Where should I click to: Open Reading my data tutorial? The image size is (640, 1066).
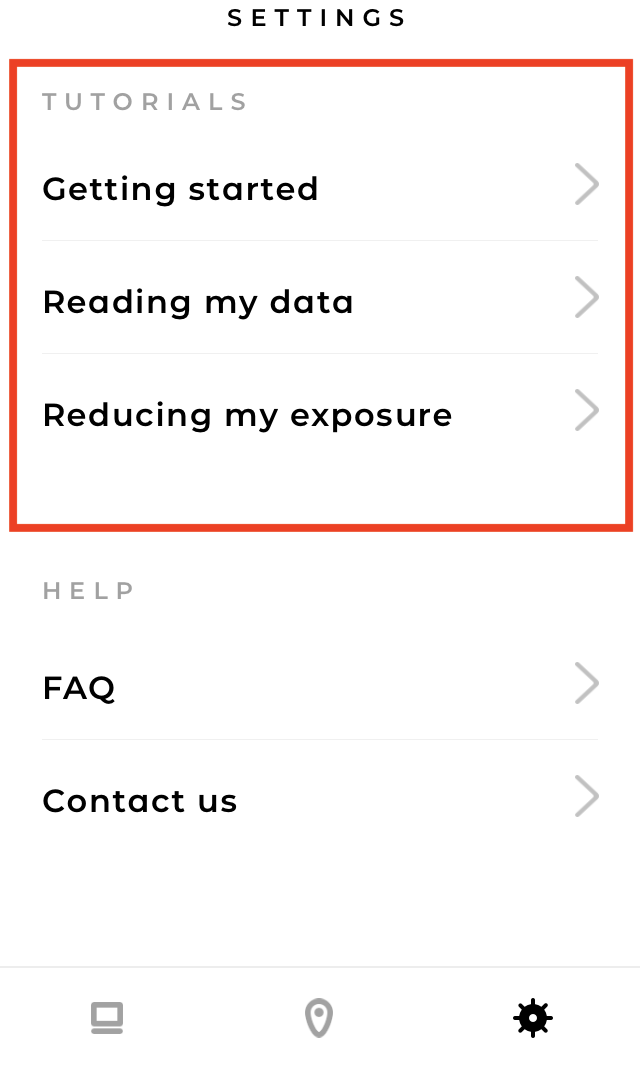(x=320, y=301)
